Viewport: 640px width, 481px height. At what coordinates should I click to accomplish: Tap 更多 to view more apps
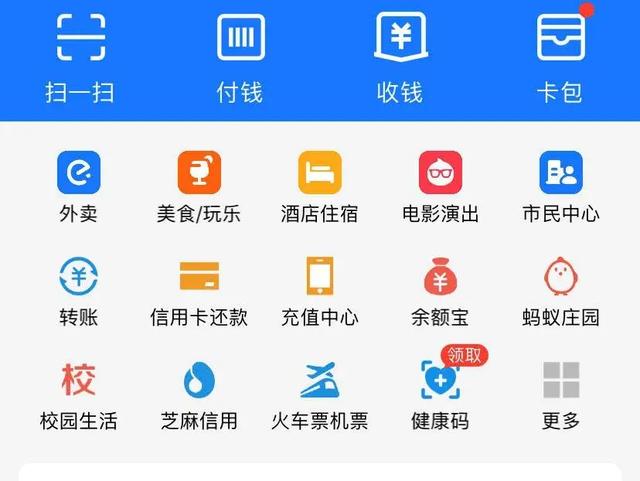click(560, 394)
